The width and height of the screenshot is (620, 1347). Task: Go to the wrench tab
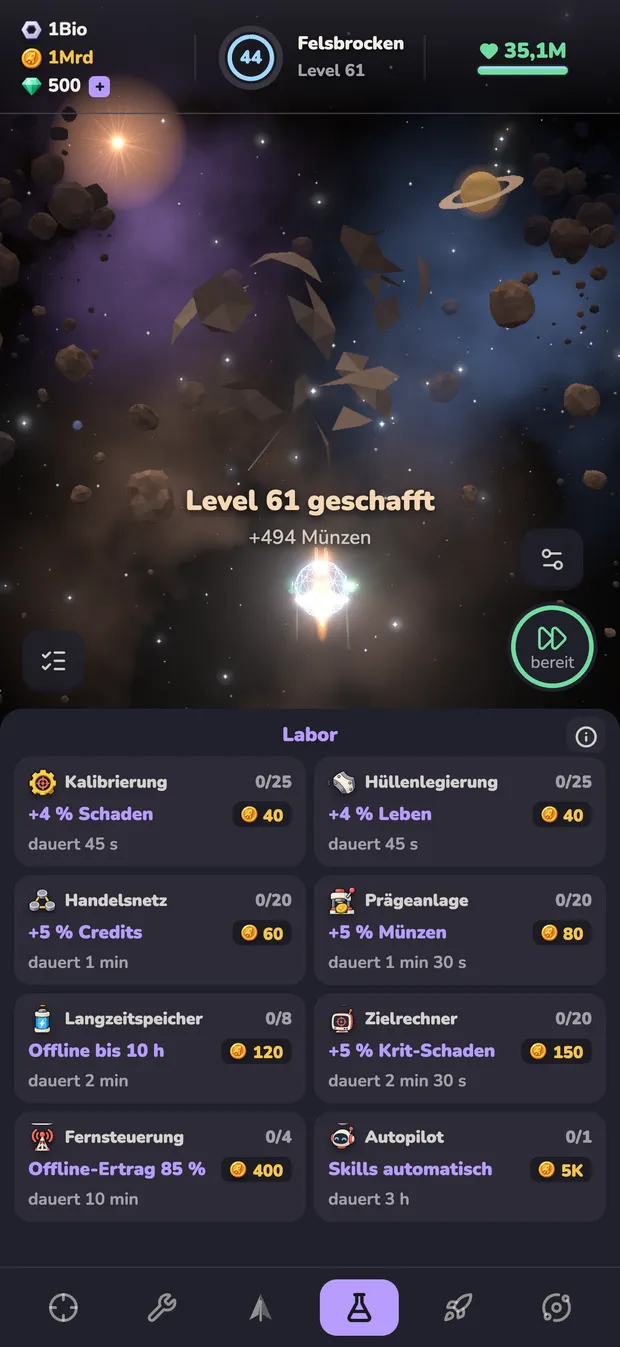tap(162, 1307)
